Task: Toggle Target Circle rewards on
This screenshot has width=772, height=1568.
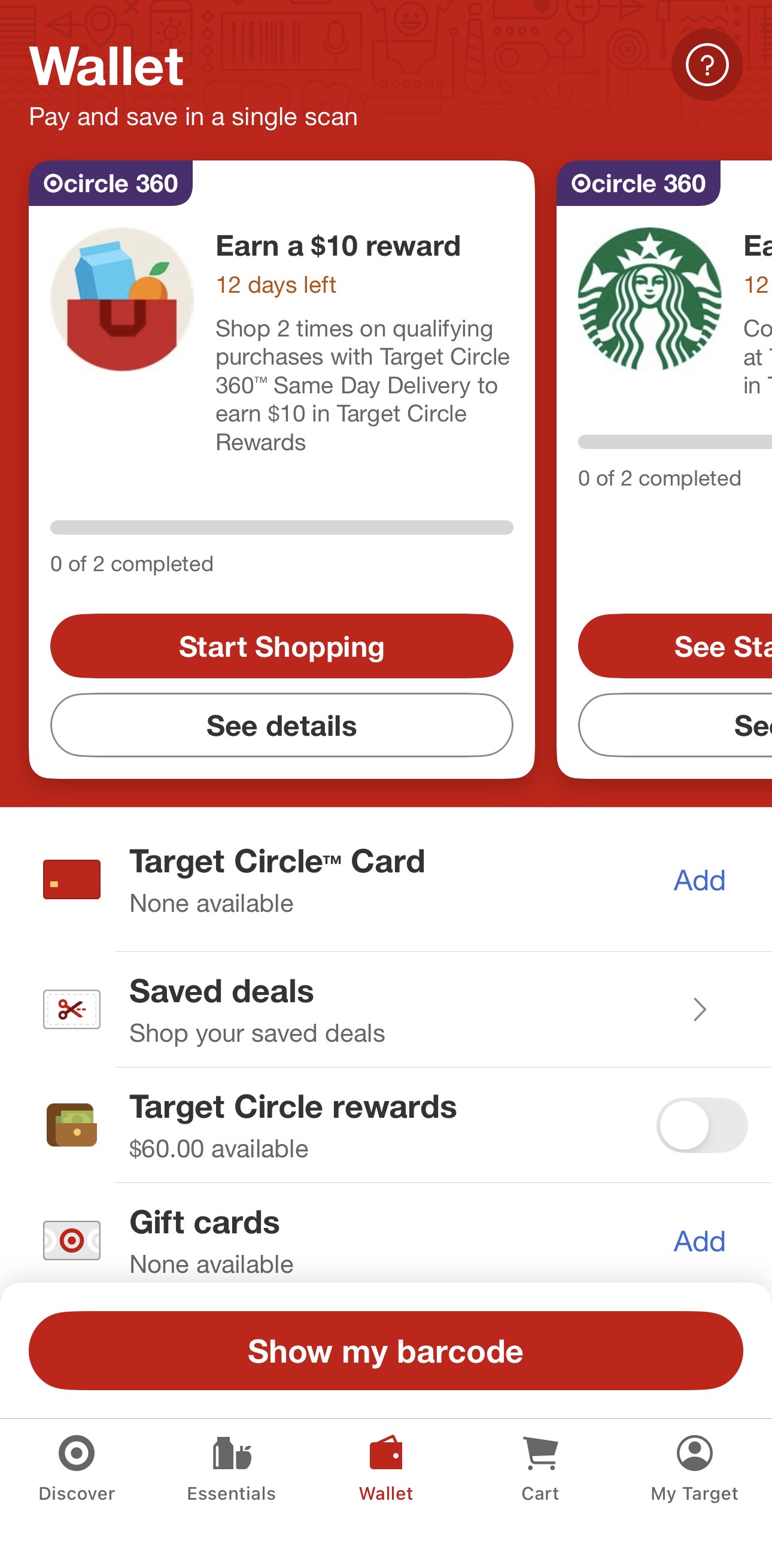Action: tap(701, 1125)
